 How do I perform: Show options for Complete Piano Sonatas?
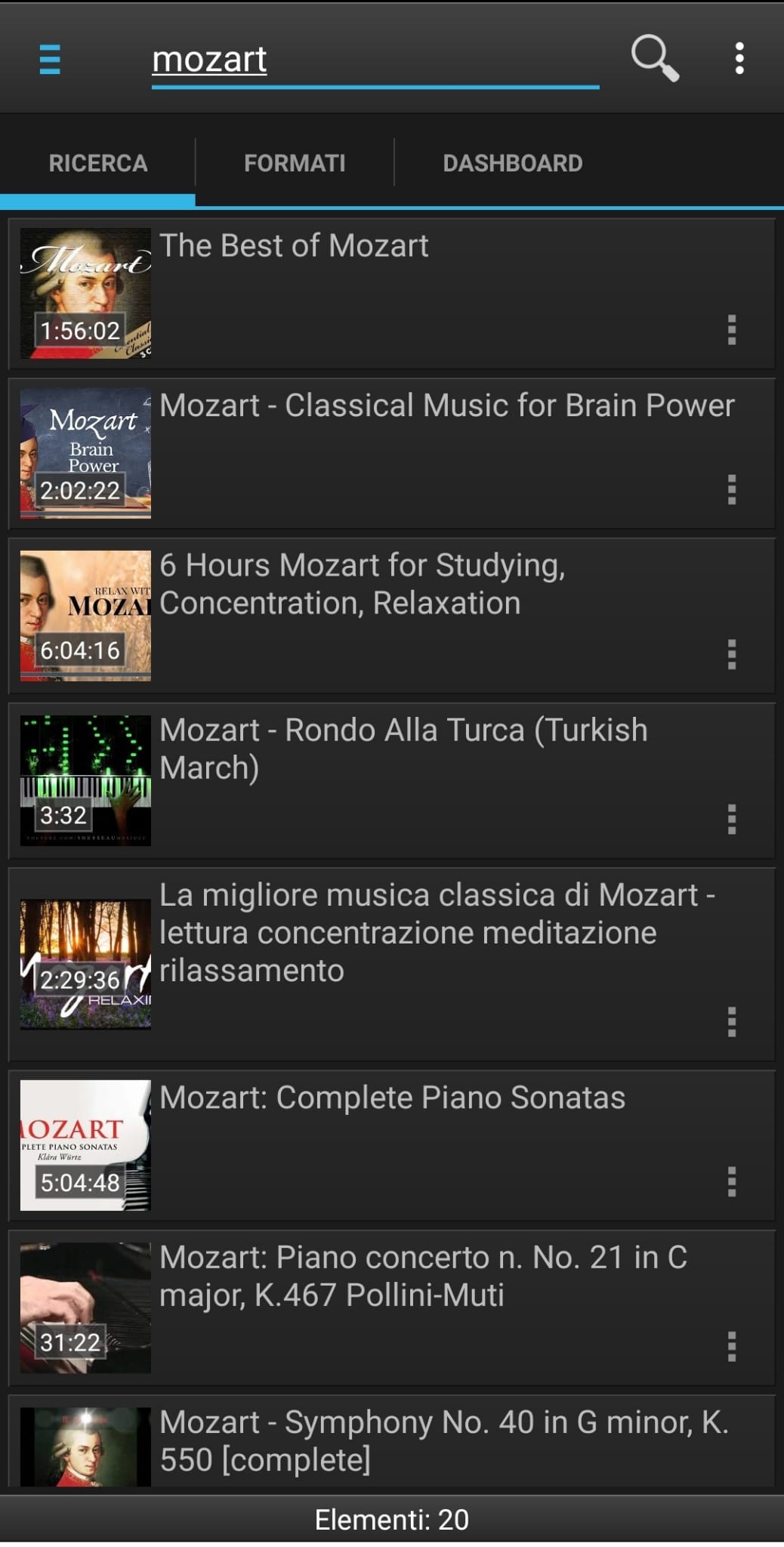point(731,1181)
